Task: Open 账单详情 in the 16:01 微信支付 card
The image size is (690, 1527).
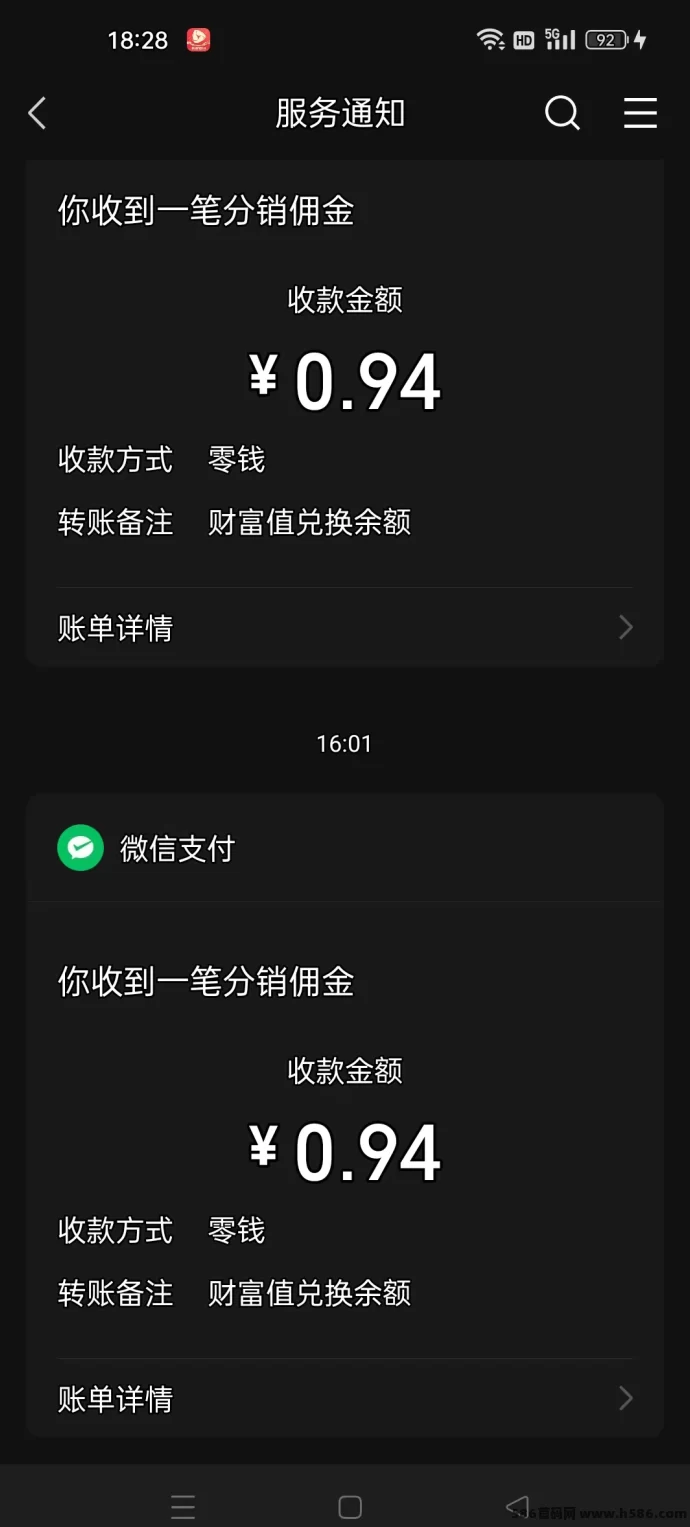Action: pyautogui.click(x=344, y=1398)
